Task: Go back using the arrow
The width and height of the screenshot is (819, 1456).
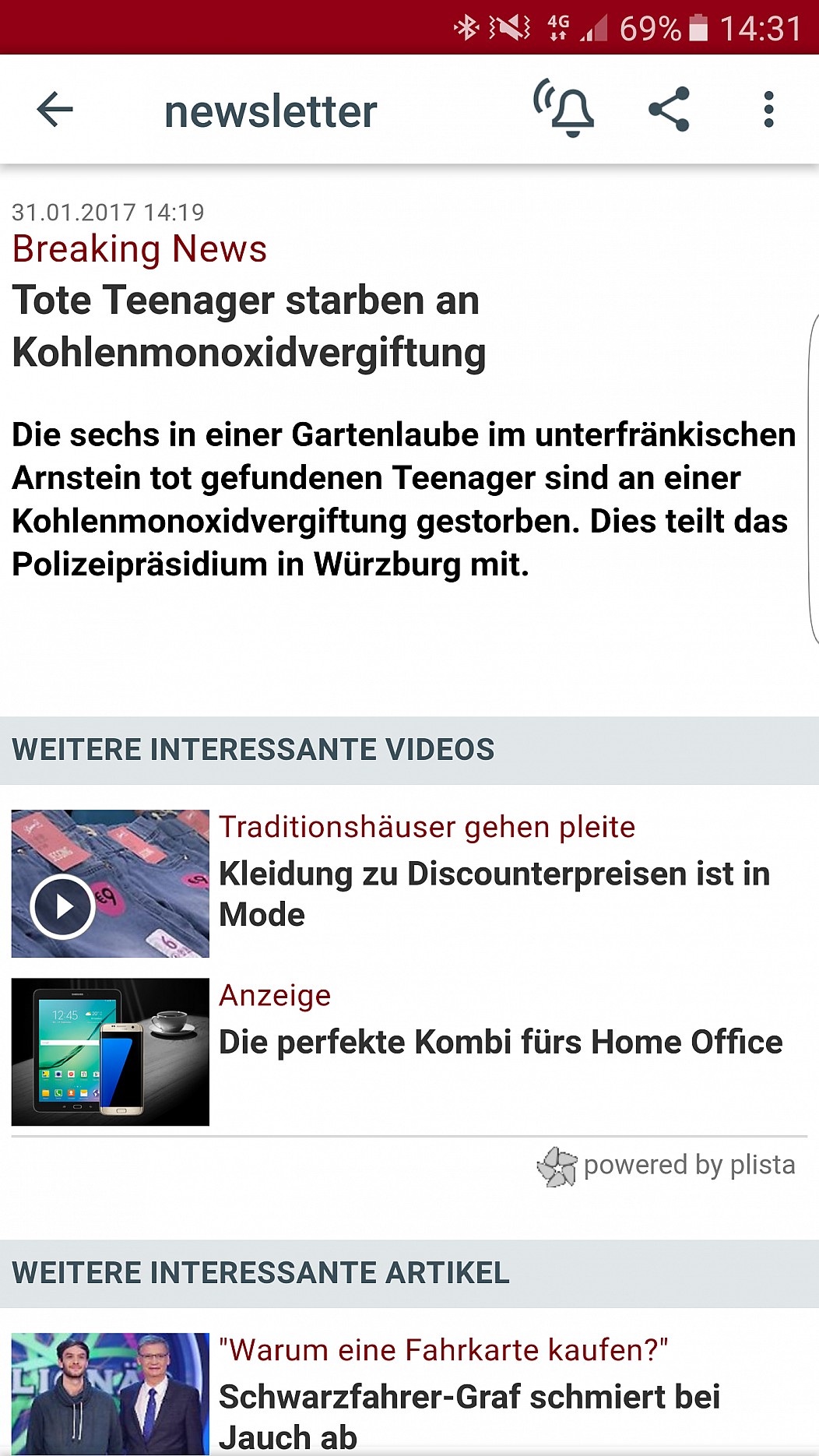Action: pos(54,109)
